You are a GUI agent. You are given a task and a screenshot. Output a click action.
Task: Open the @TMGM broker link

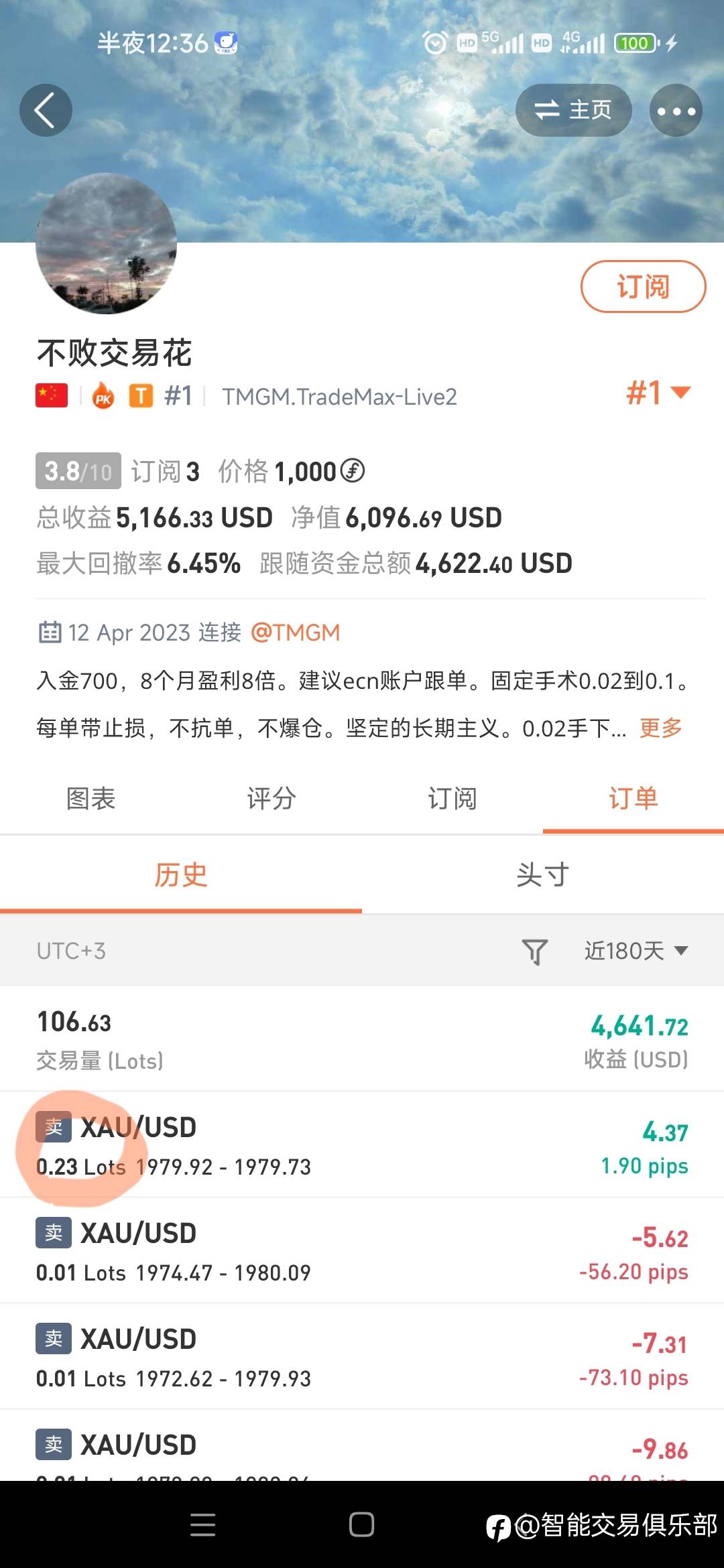(295, 633)
